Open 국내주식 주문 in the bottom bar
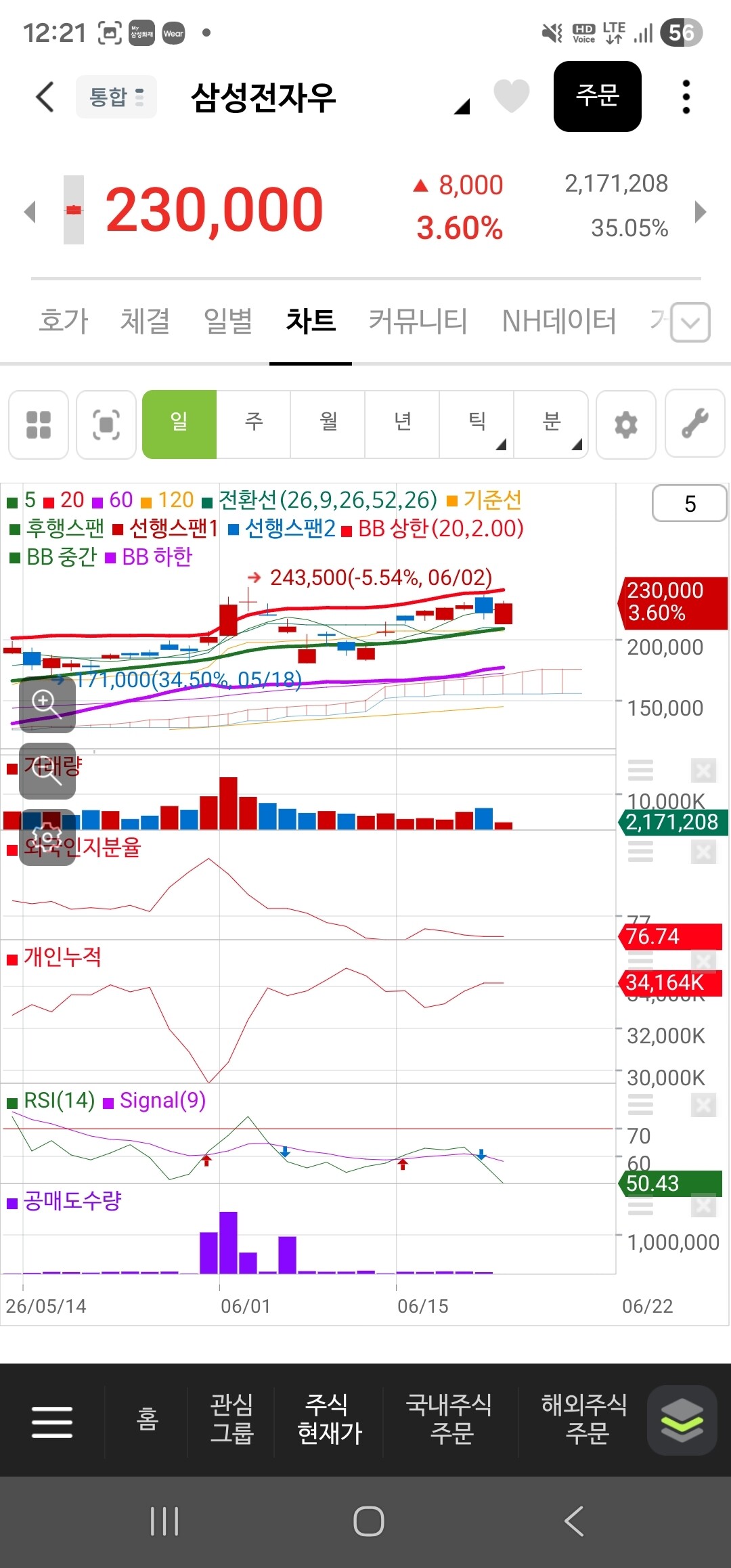The height and width of the screenshot is (1568, 731). tap(450, 1419)
